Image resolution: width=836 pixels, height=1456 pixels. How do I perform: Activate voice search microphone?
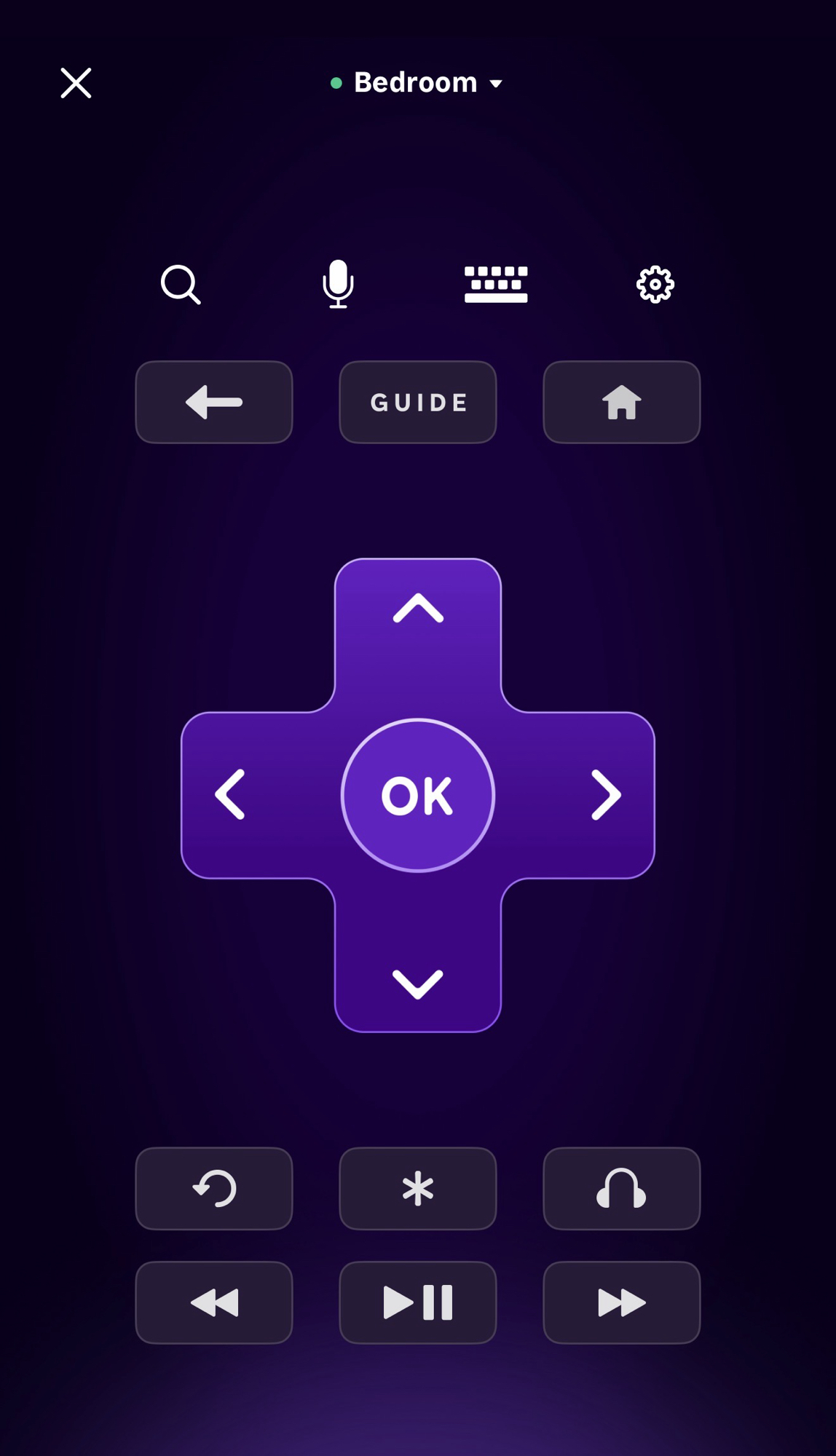338,284
